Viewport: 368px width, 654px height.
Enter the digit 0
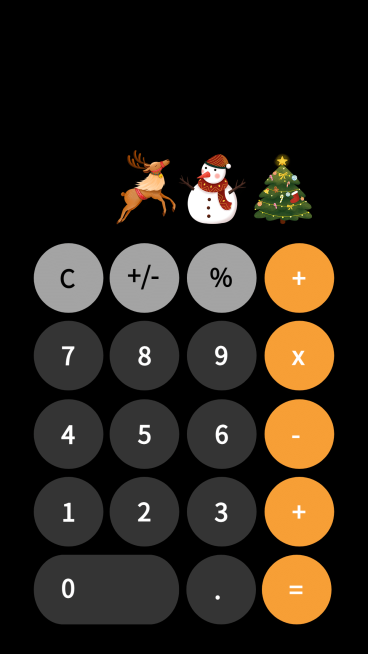coord(106,589)
